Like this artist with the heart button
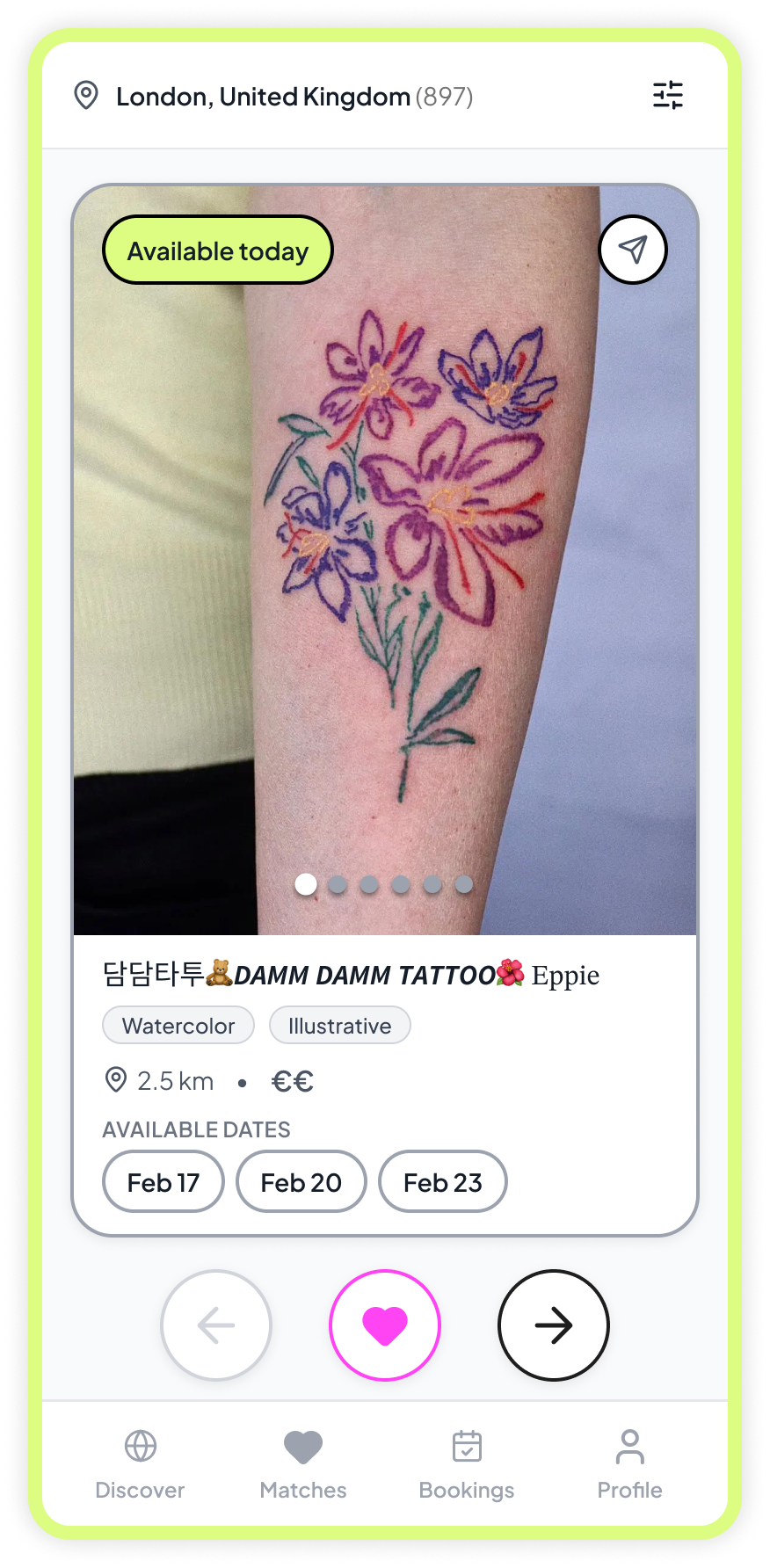 click(x=385, y=1325)
